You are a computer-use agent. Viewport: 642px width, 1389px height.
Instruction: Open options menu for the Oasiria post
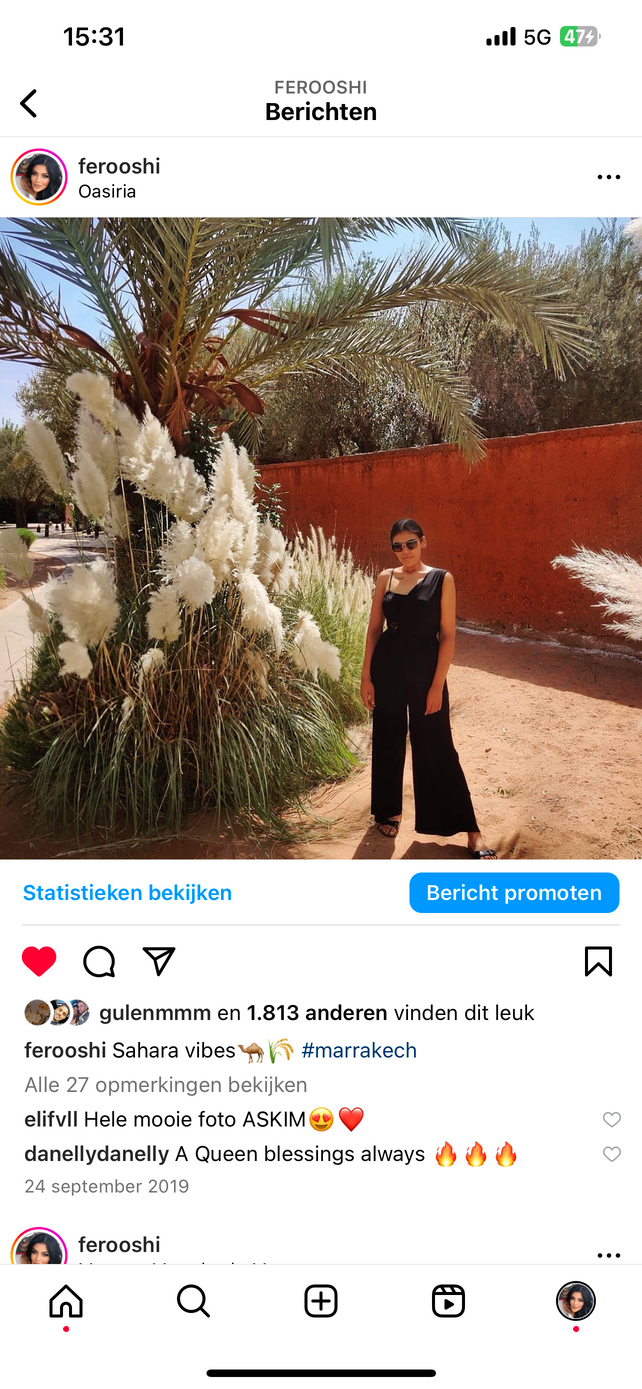(x=608, y=177)
